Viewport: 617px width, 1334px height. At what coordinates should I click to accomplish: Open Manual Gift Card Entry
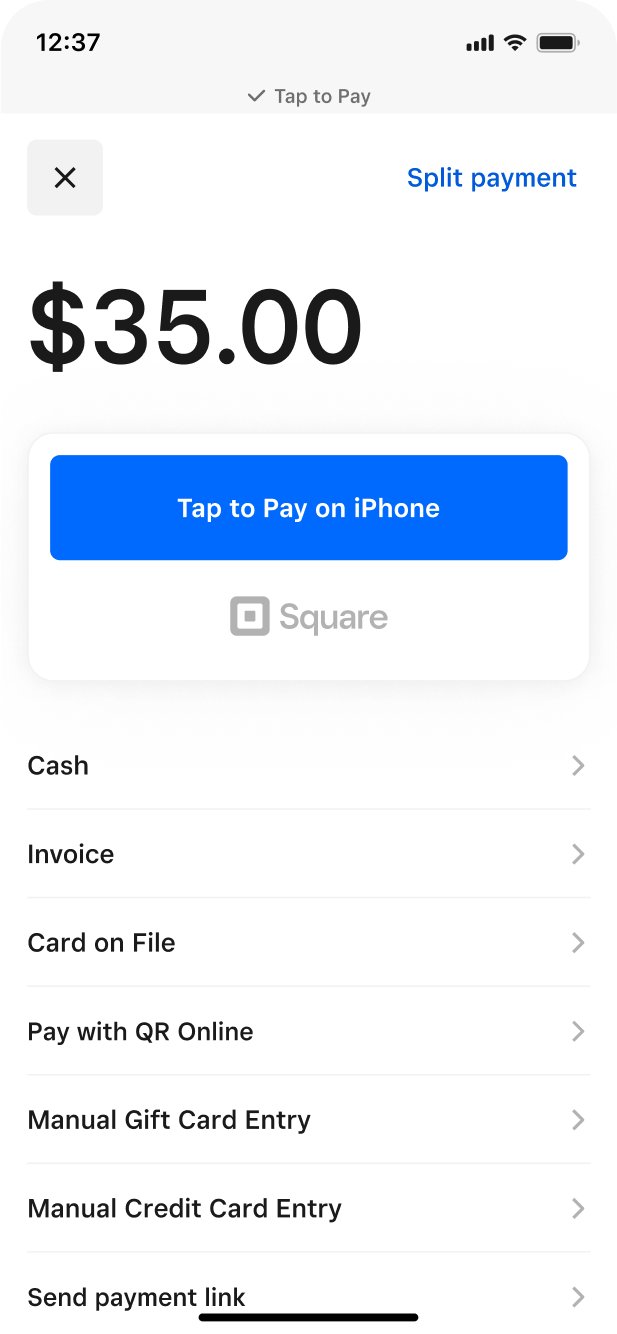click(x=308, y=1120)
